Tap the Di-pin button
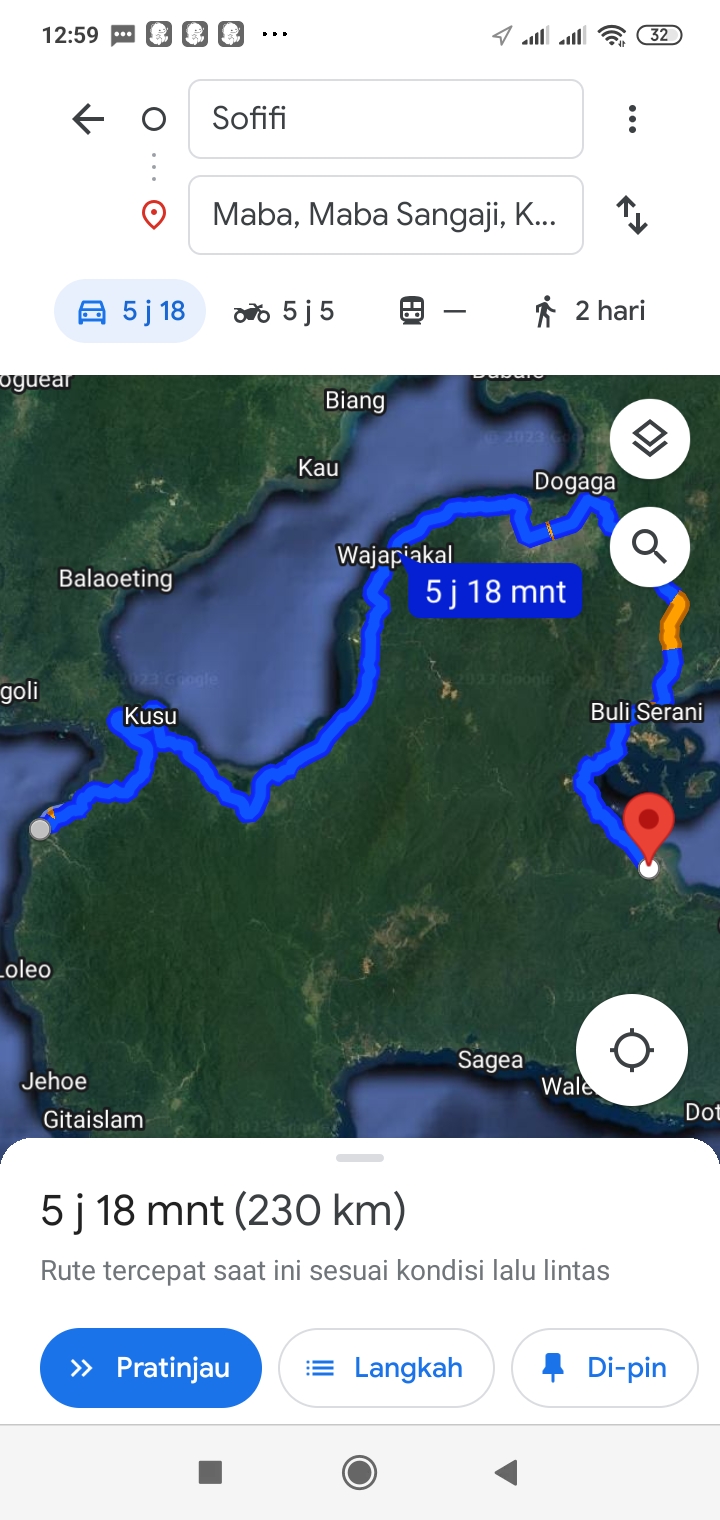 pos(604,1368)
